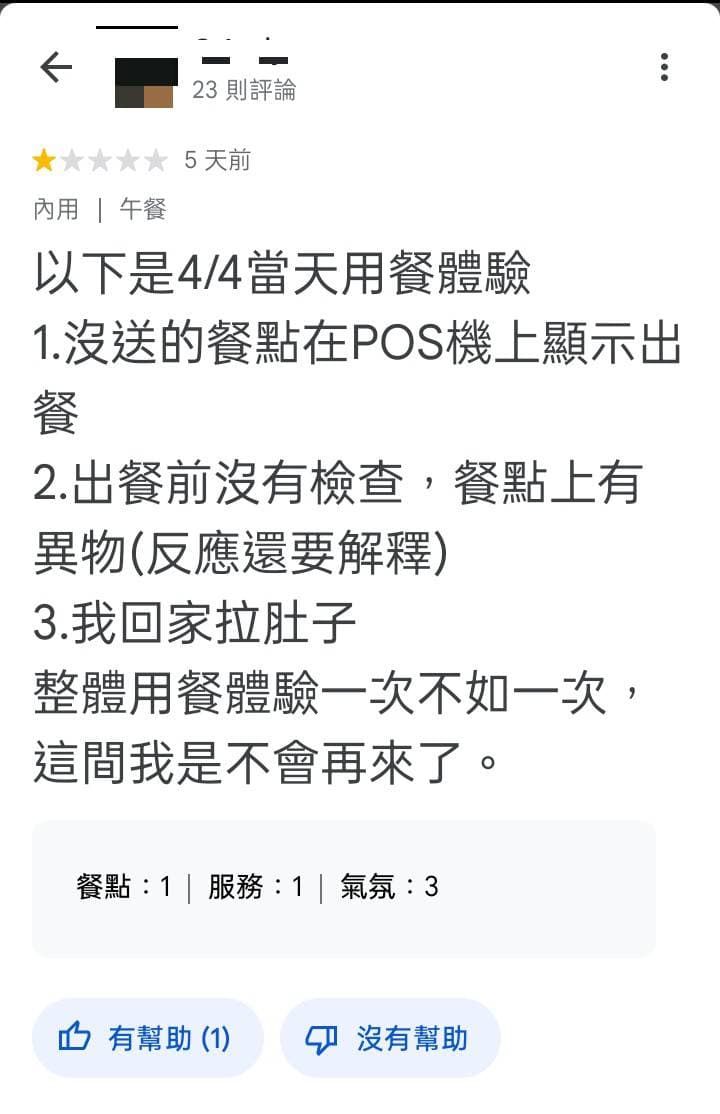Go back using the arrow icon

click(x=56, y=68)
